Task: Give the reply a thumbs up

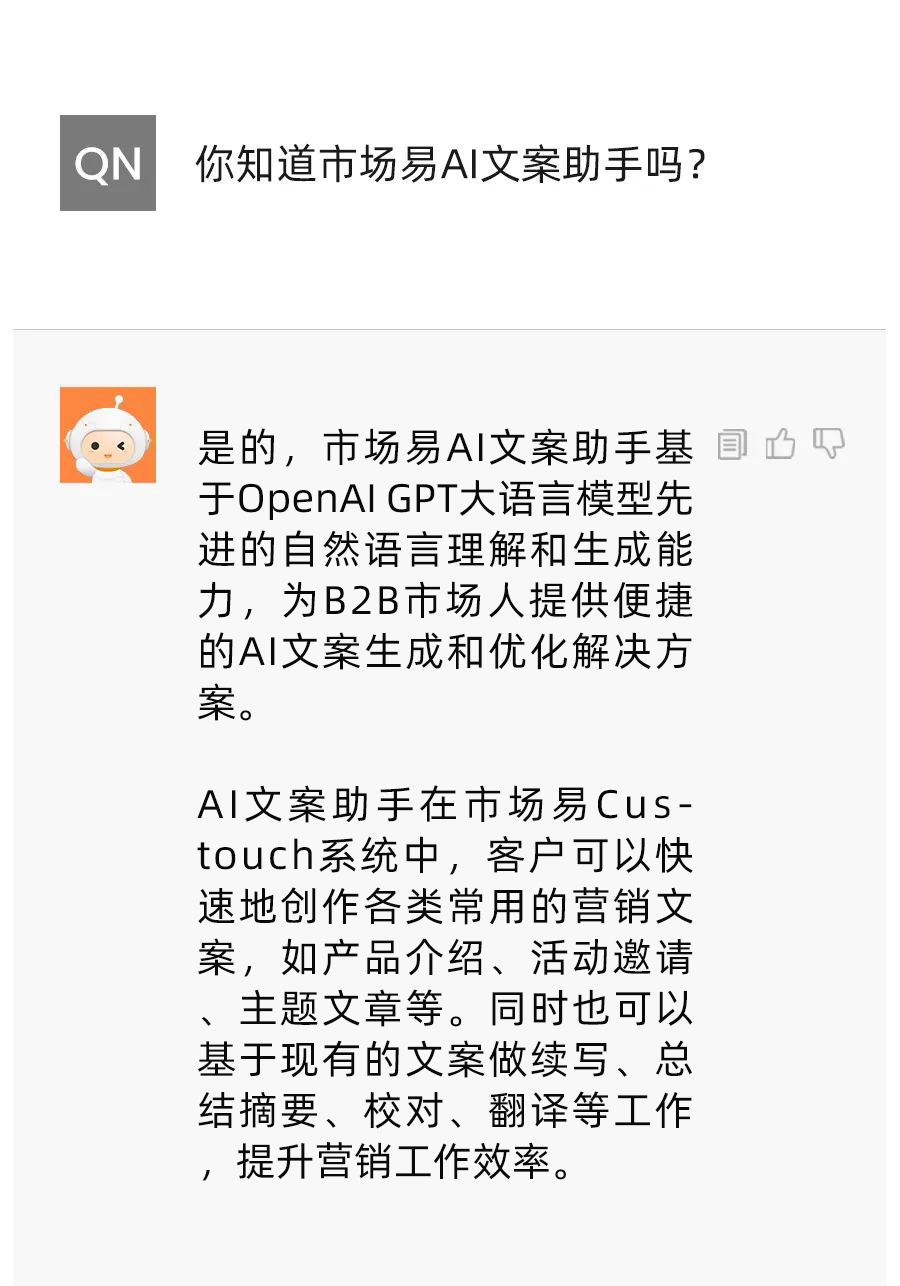Action: tap(780, 443)
